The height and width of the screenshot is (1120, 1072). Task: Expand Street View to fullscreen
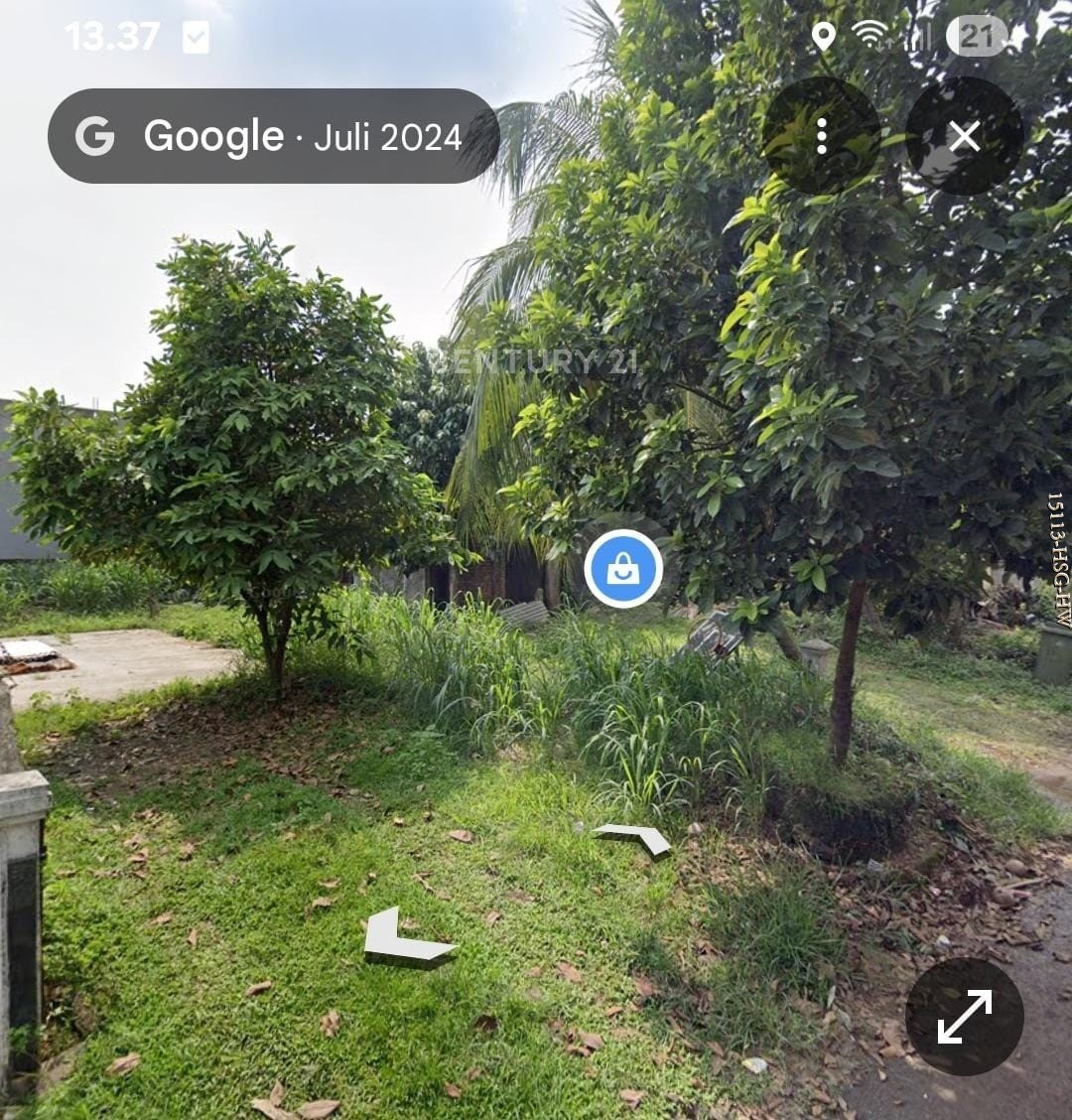(964, 1016)
